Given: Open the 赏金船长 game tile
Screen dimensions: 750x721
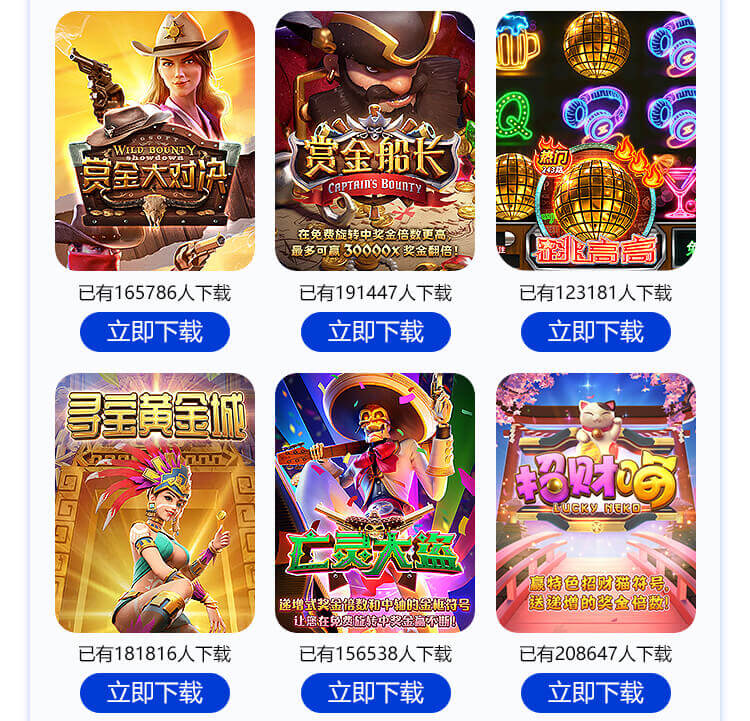Looking at the screenshot, I should pos(375,141).
